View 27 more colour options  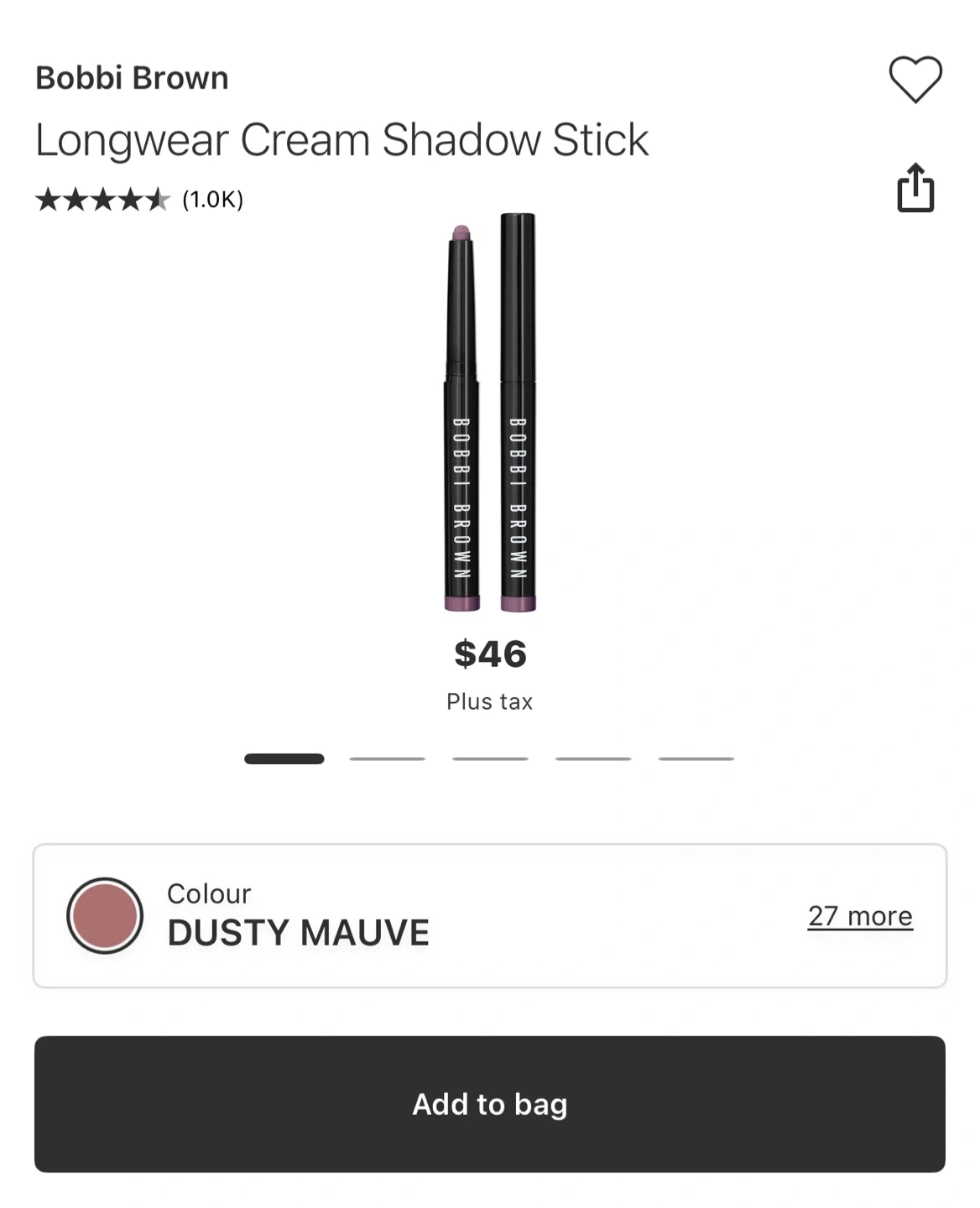pos(859,916)
